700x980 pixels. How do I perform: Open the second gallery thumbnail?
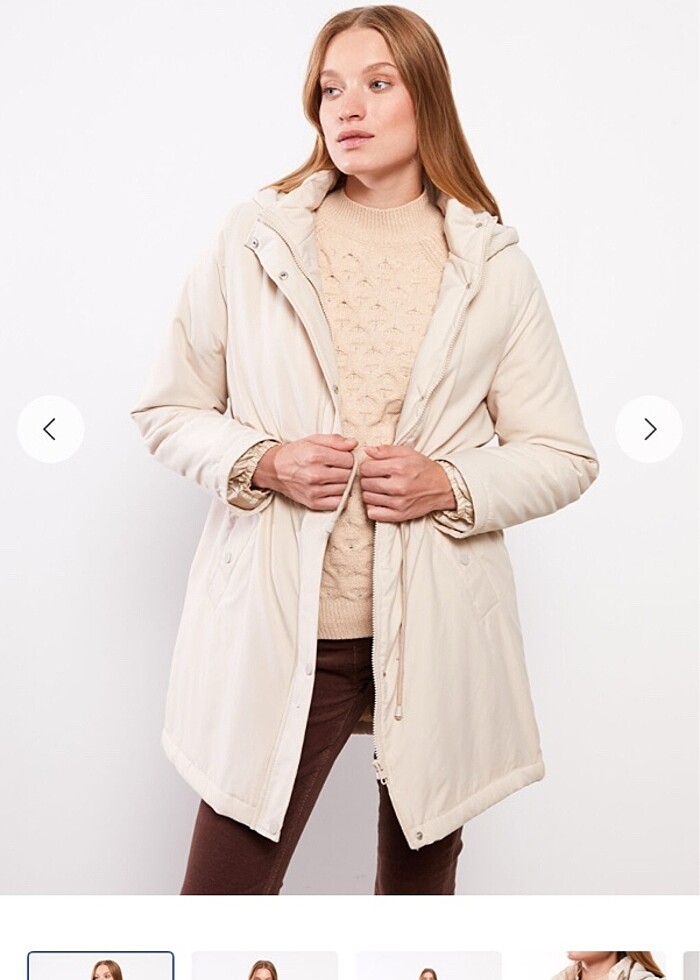tap(264, 966)
